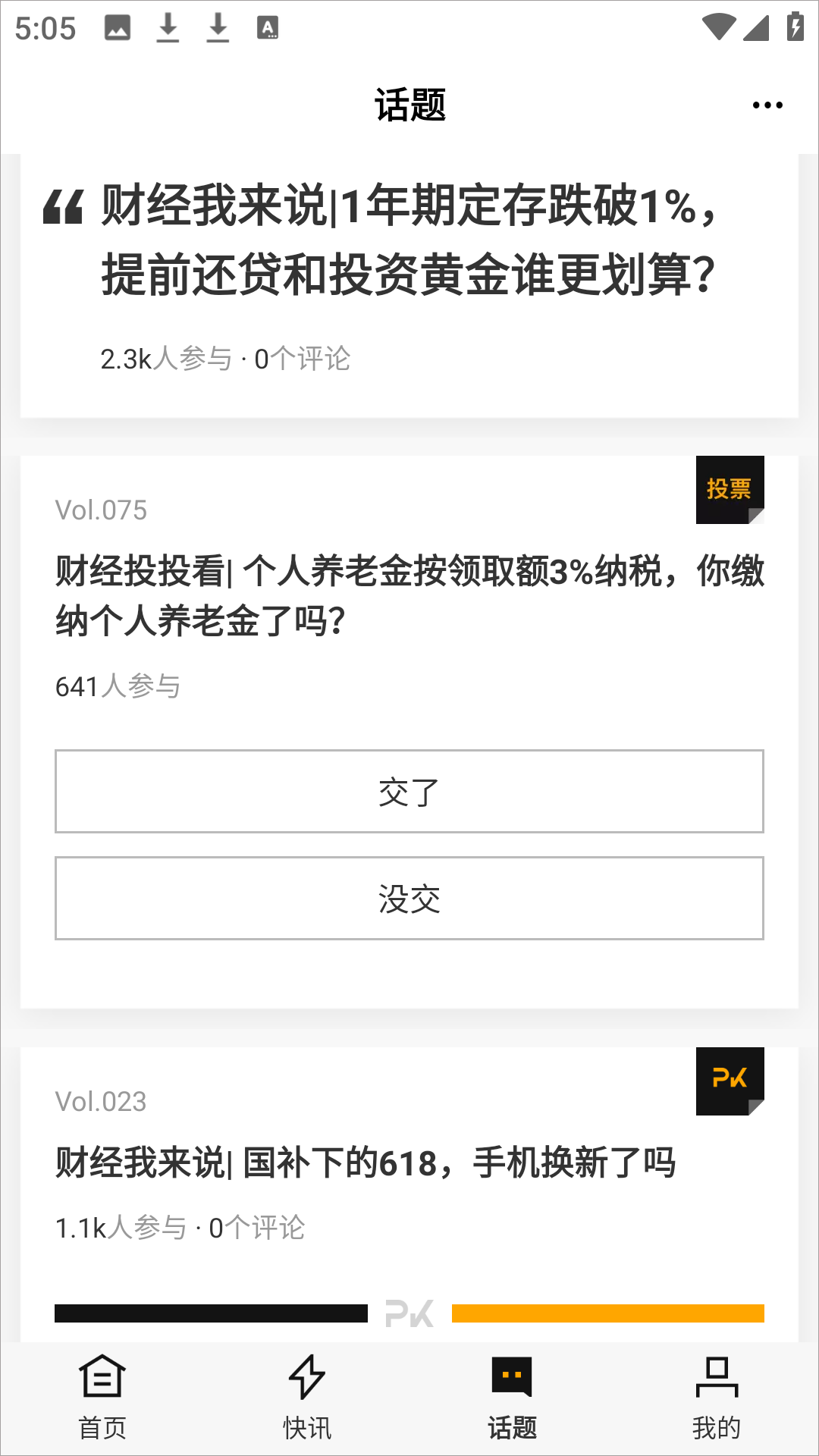Open Vol.075 个人养老金 poll topic
This screenshot has width=819, height=1456.
(x=408, y=596)
